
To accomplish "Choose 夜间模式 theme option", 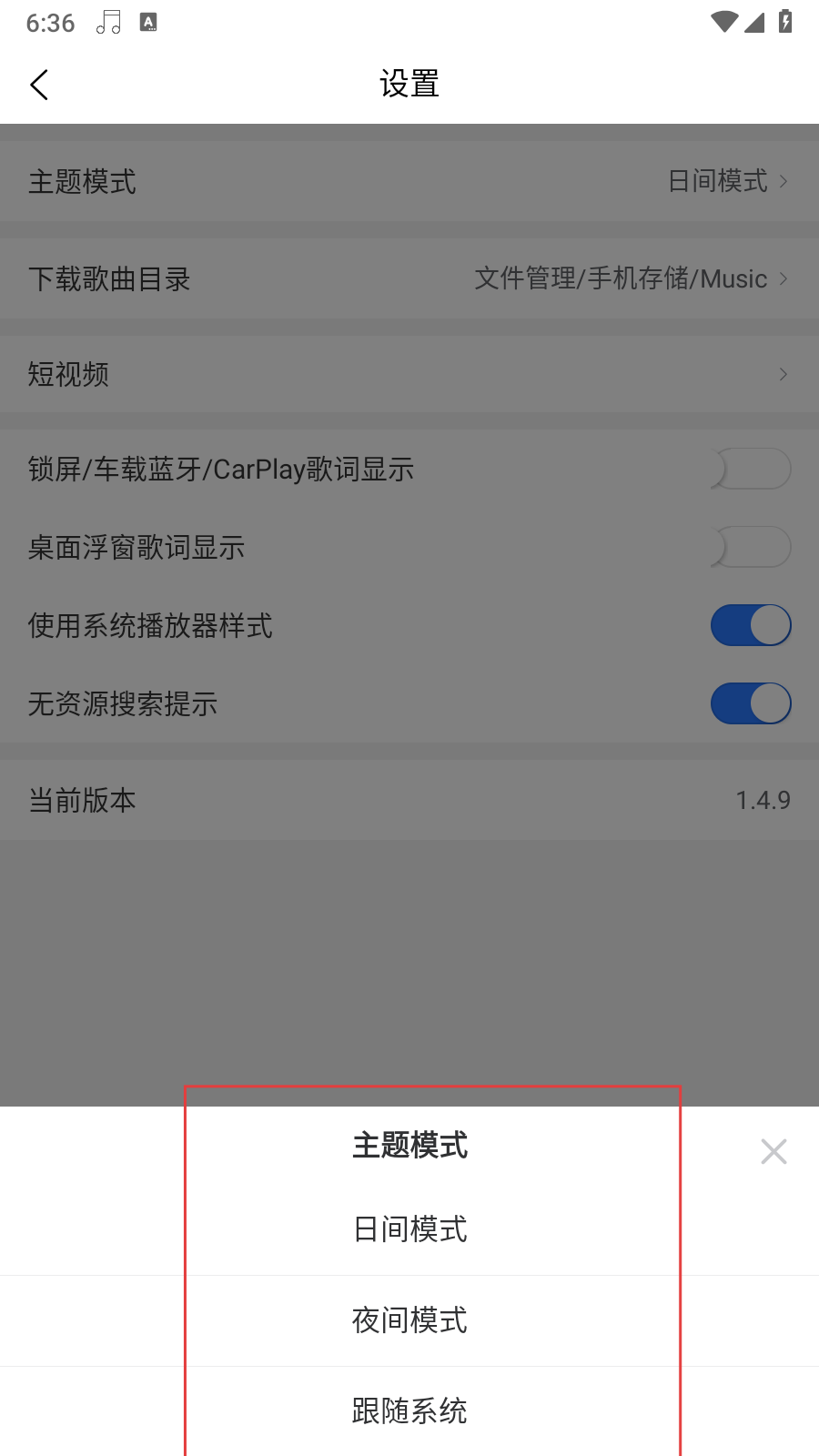I will point(409,1320).
